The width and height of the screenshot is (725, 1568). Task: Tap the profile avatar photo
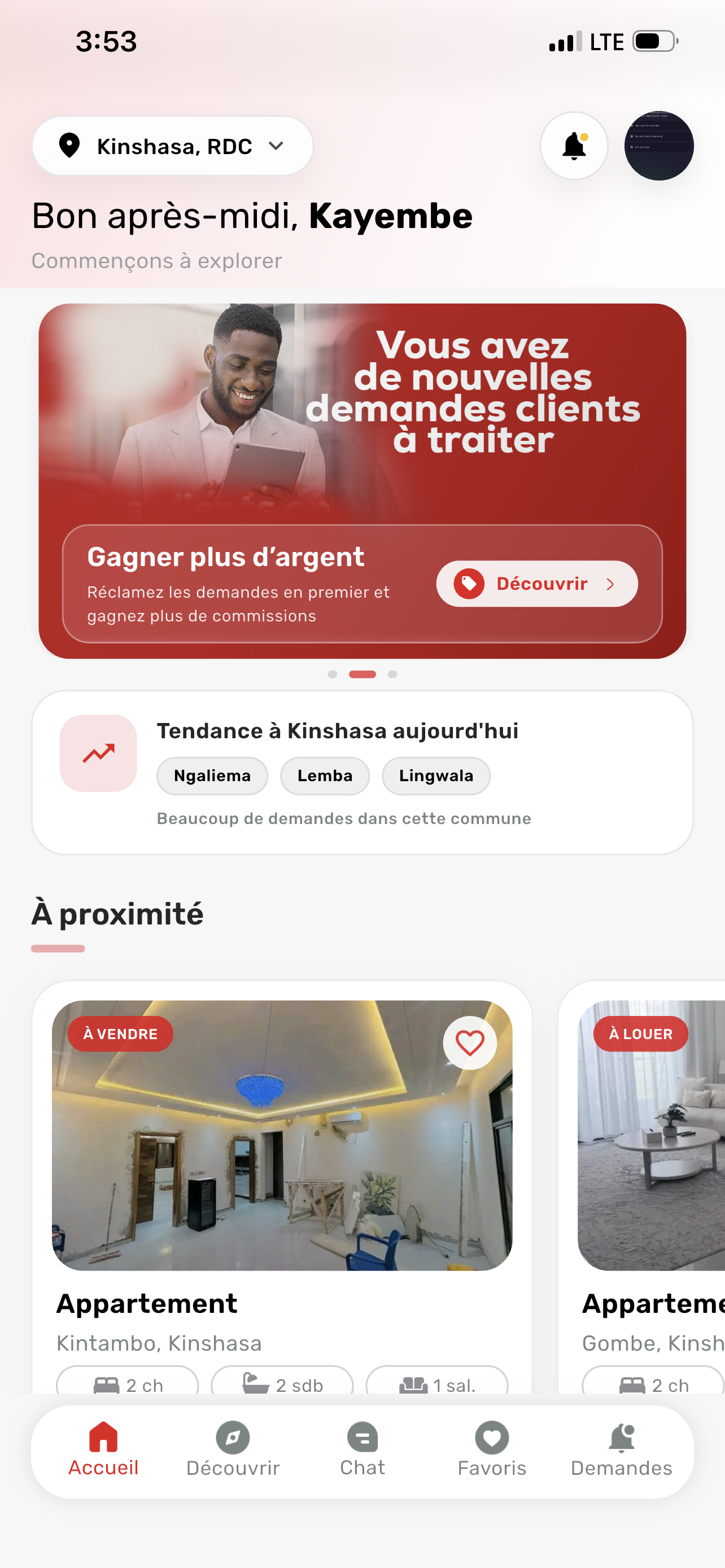pyautogui.click(x=658, y=146)
